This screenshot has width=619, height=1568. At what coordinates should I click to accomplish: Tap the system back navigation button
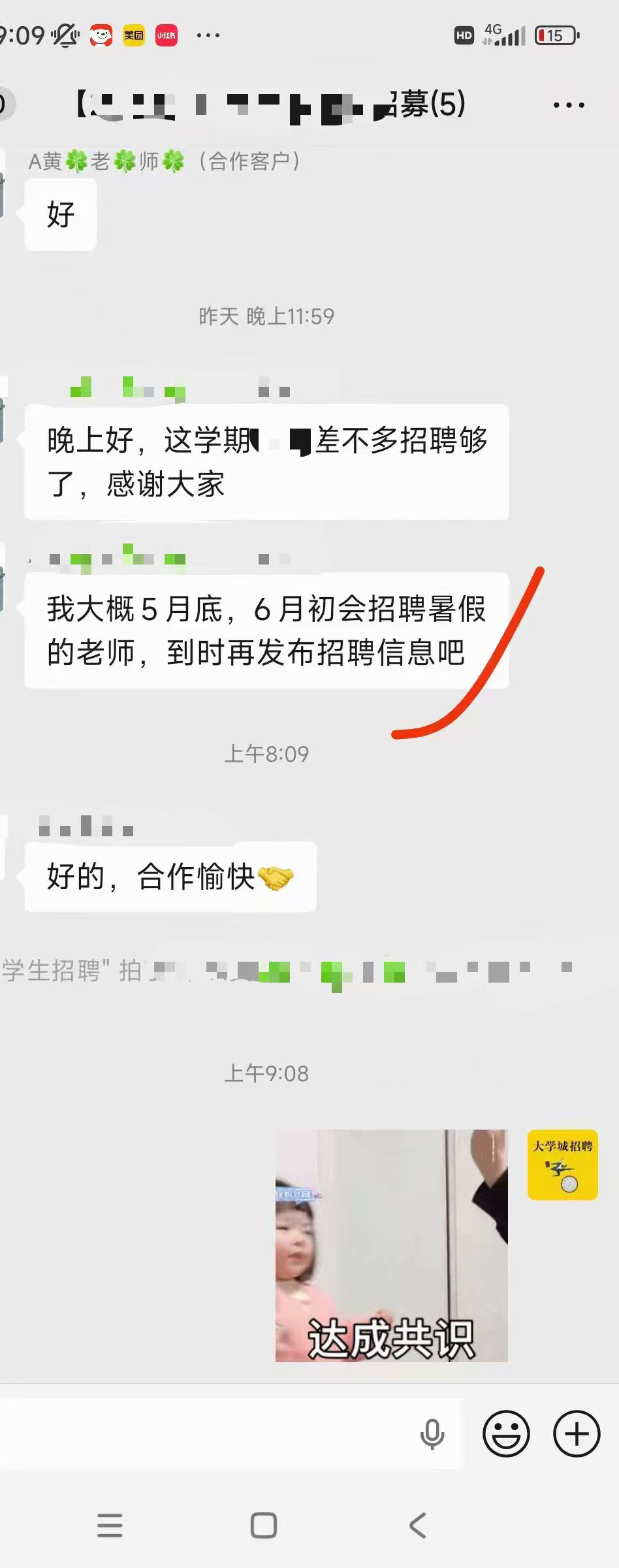418,1526
